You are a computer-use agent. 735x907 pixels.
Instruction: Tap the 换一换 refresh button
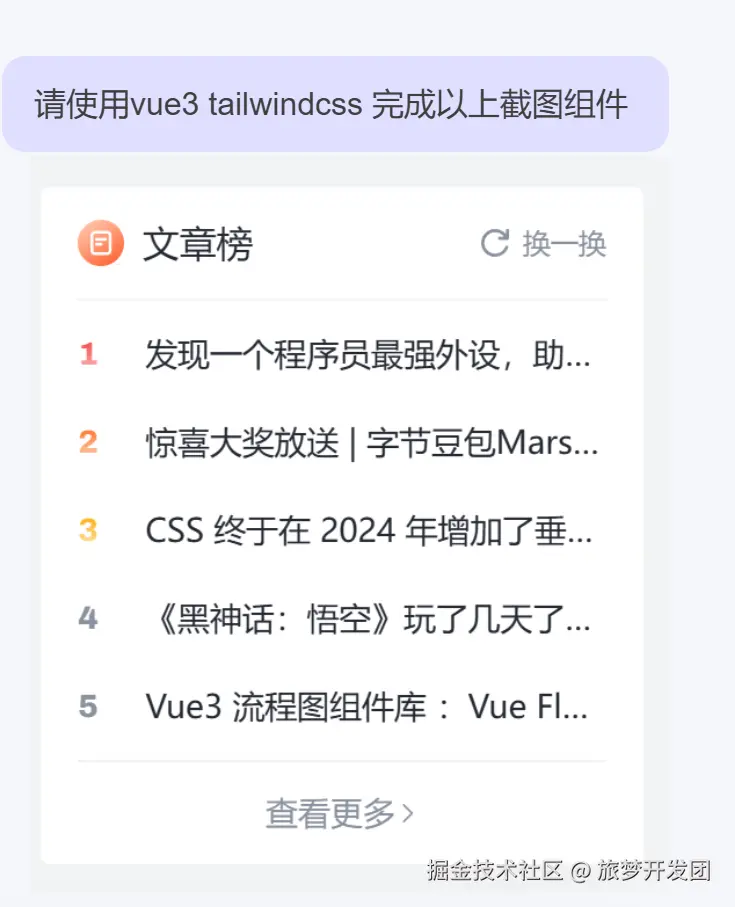[x=545, y=243]
